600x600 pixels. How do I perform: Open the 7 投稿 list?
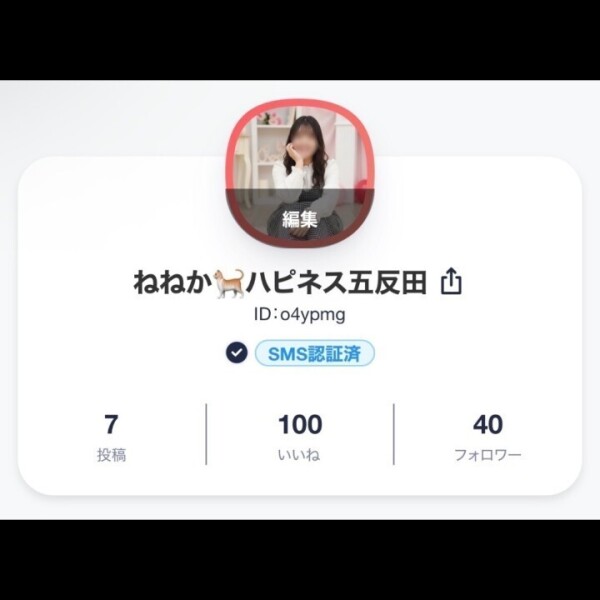[112, 436]
